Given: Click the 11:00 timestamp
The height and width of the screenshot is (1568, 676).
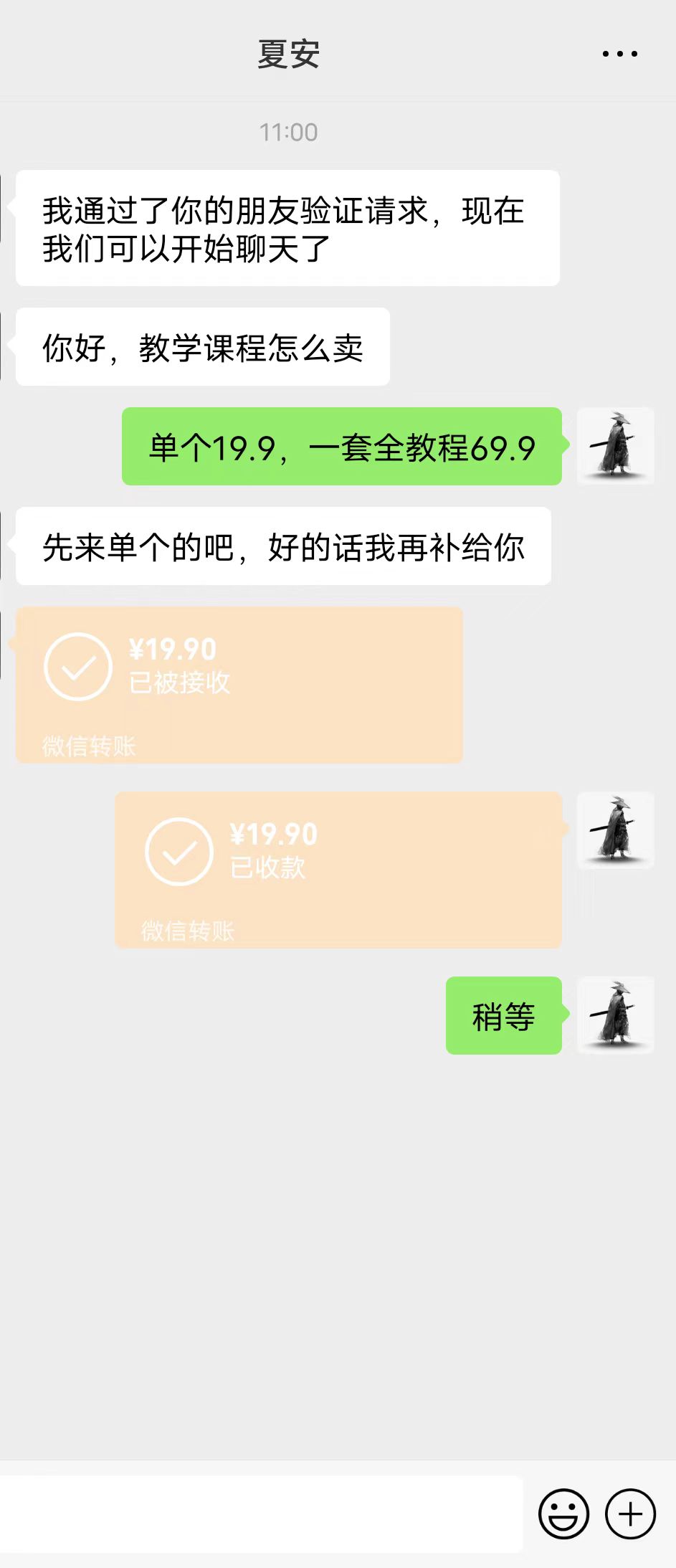Looking at the screenshot, I should 289,132.
